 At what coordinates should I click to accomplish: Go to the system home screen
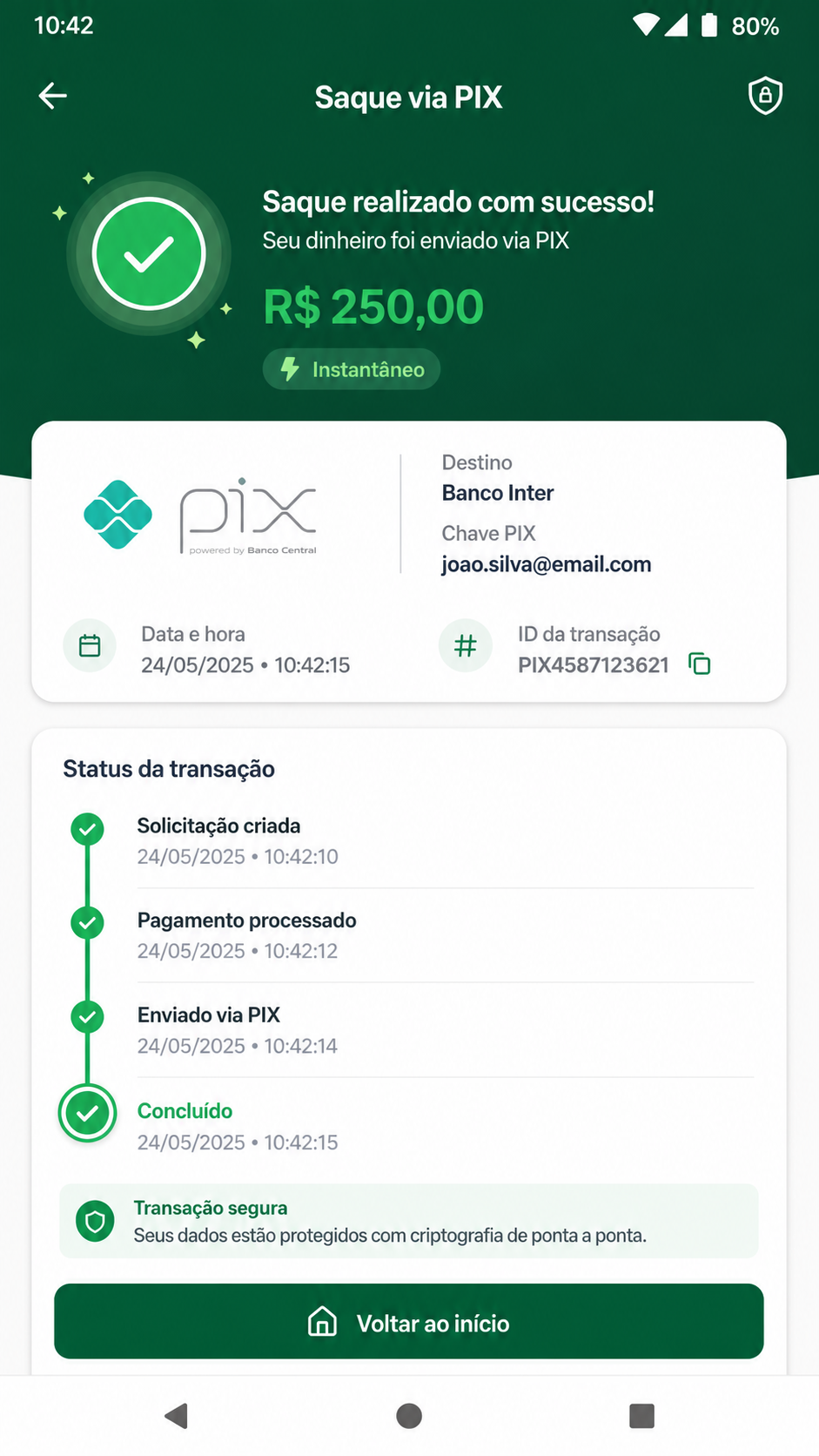pyautogui.click(x=409, y=1416)
